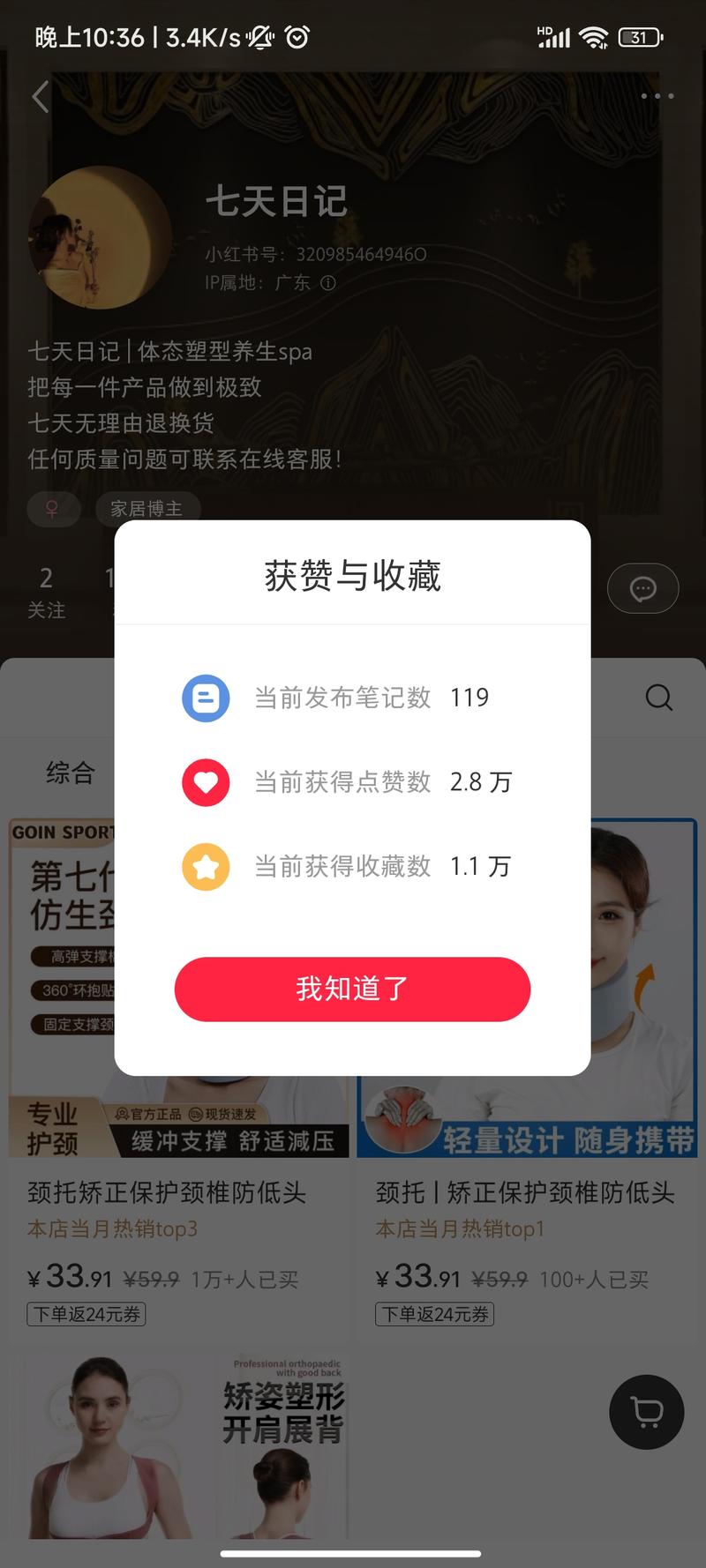Tap the red heart likes icon
Viewport: 706px width, 1568px height.
pyautogui.click(x=206, y=782)
